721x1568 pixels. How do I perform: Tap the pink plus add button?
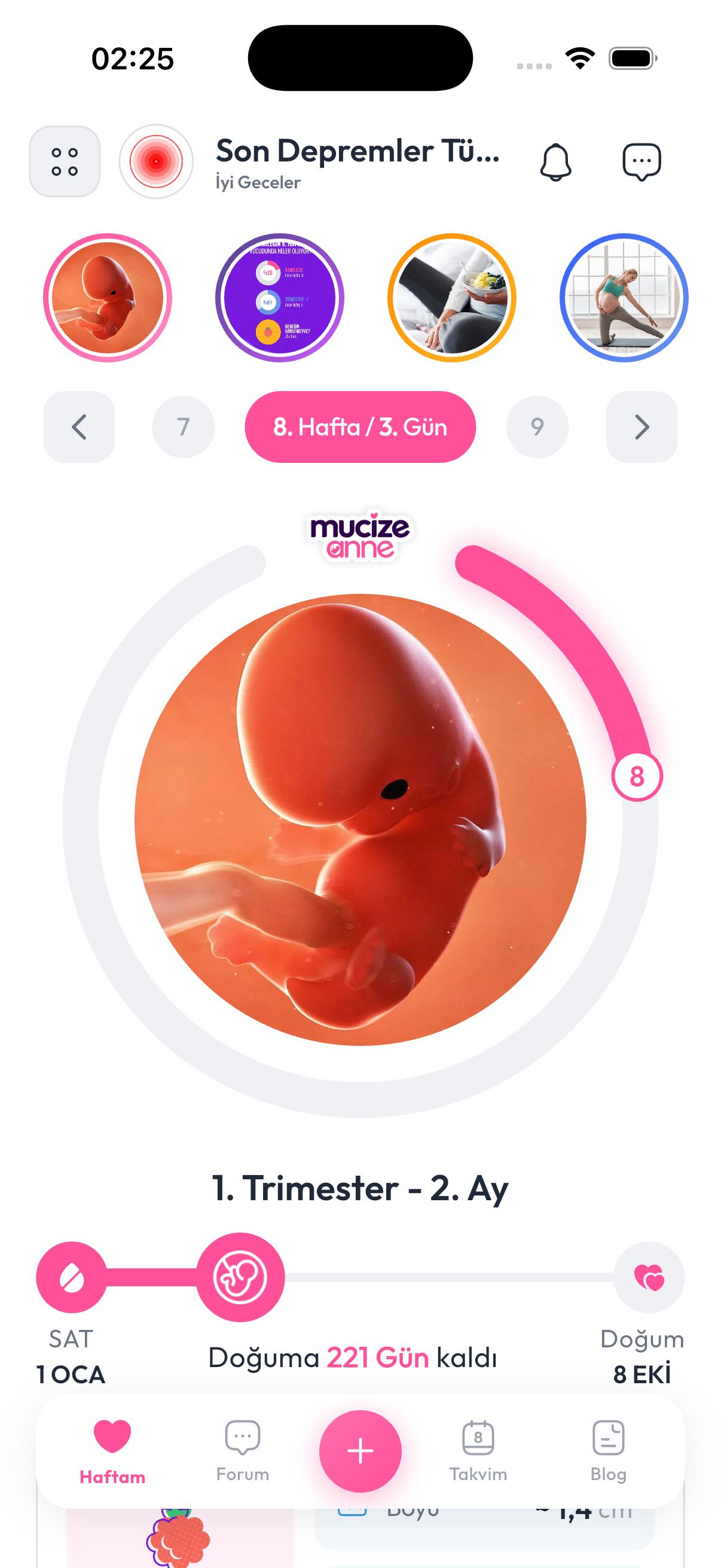[x=360, y=1451]
